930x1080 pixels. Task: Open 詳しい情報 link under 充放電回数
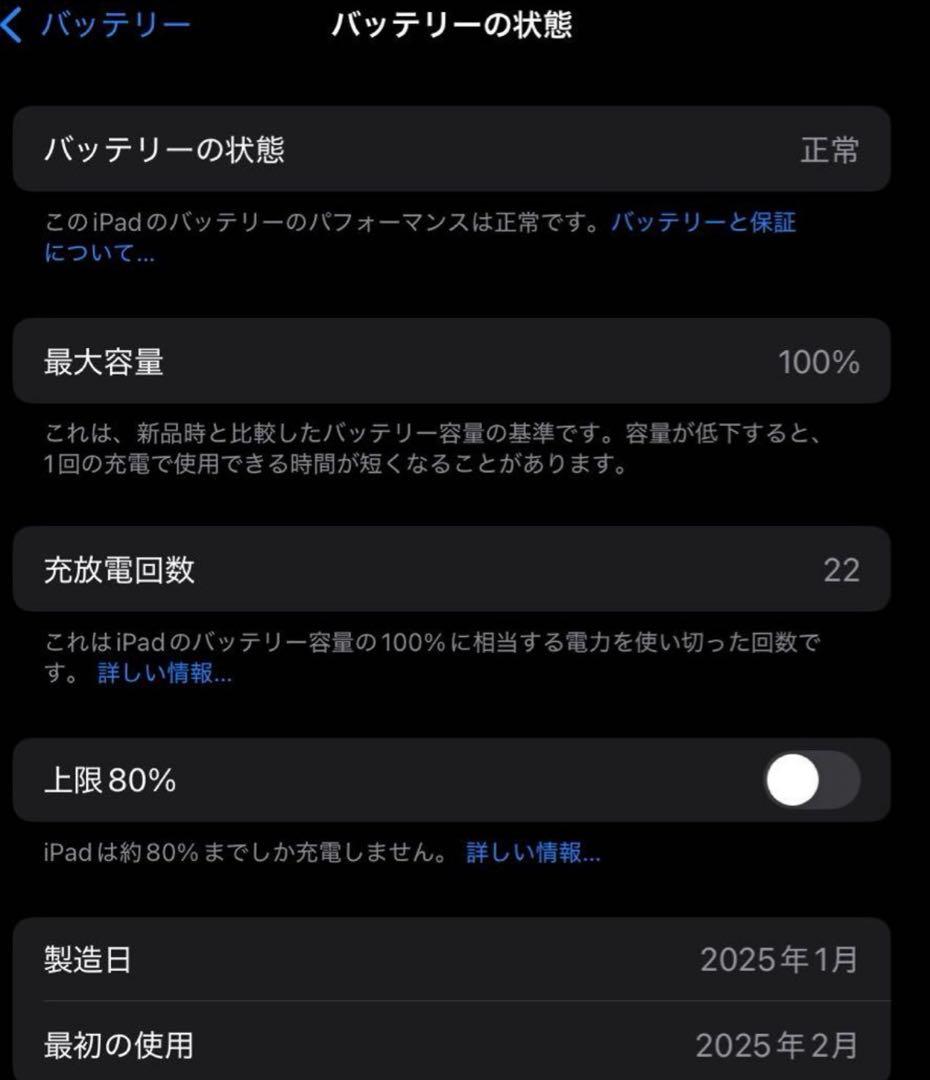click(167, 674)
